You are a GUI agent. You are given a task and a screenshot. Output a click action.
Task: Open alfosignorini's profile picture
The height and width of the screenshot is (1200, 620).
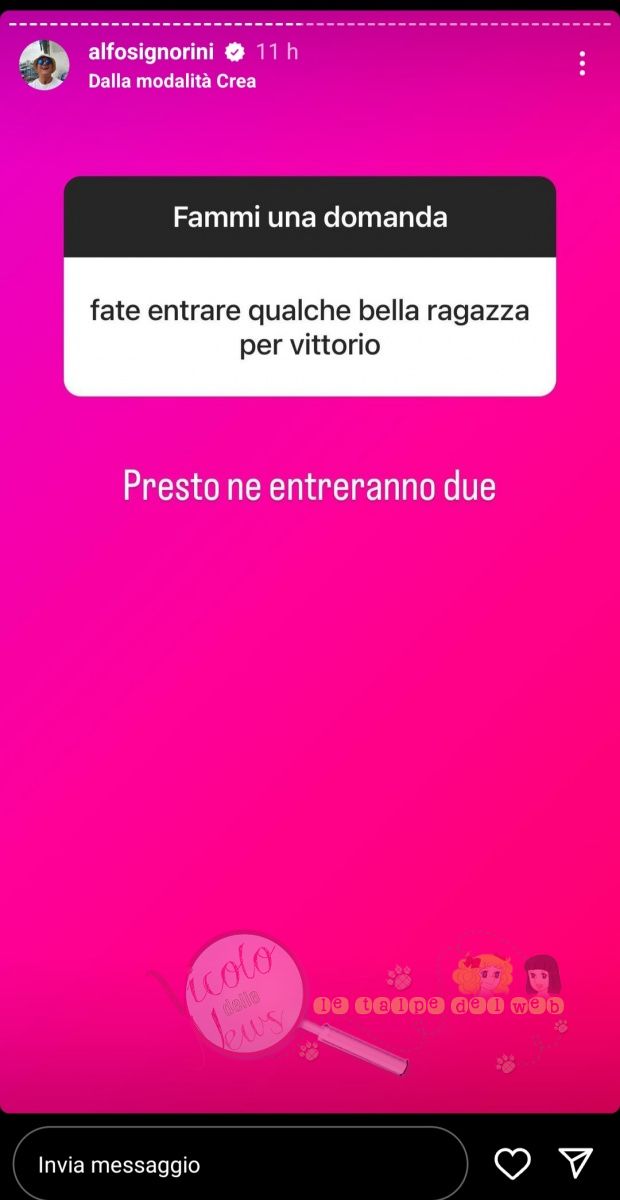point(44,65)
